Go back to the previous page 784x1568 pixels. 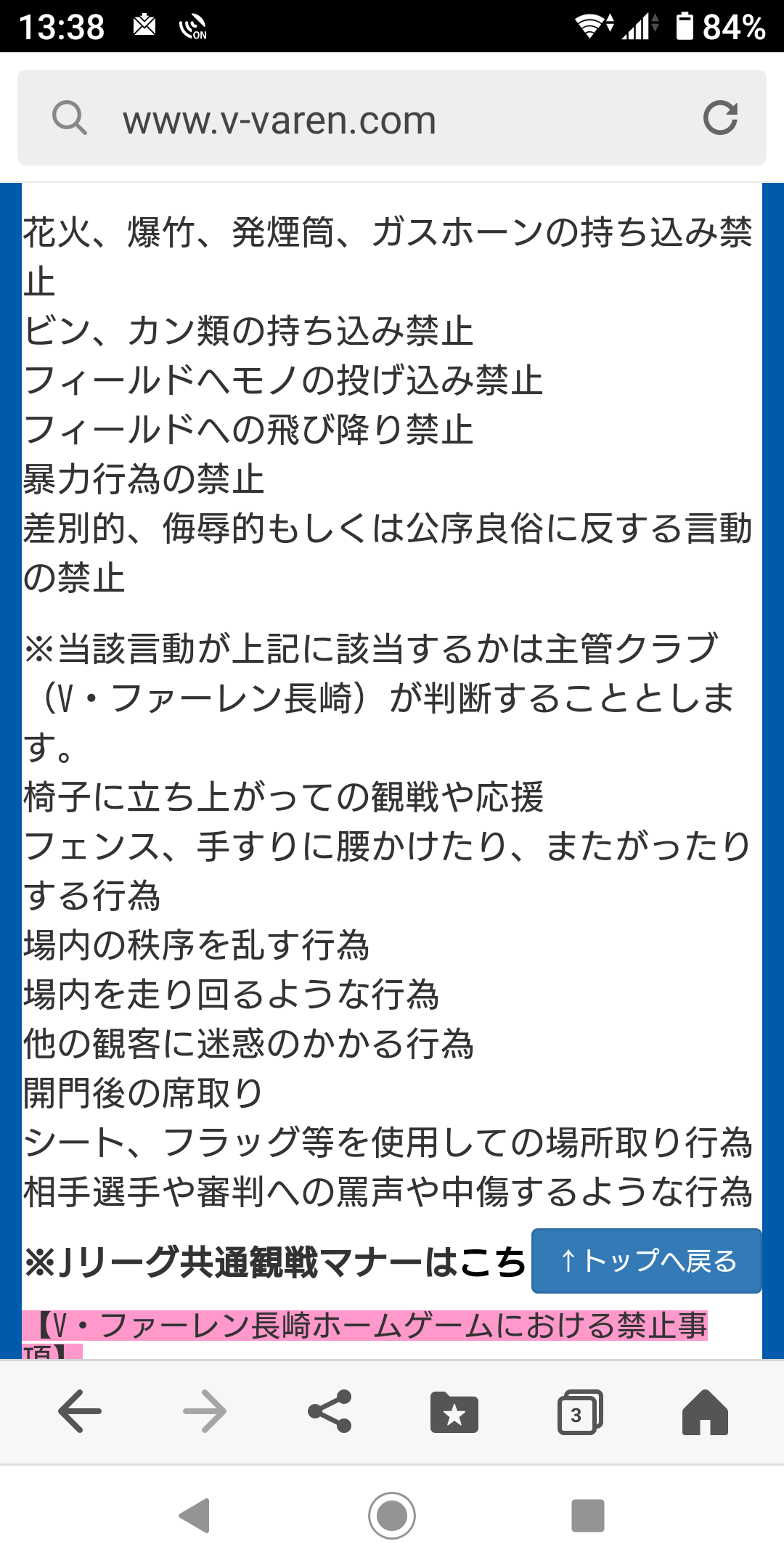[x=80, y=1412]
